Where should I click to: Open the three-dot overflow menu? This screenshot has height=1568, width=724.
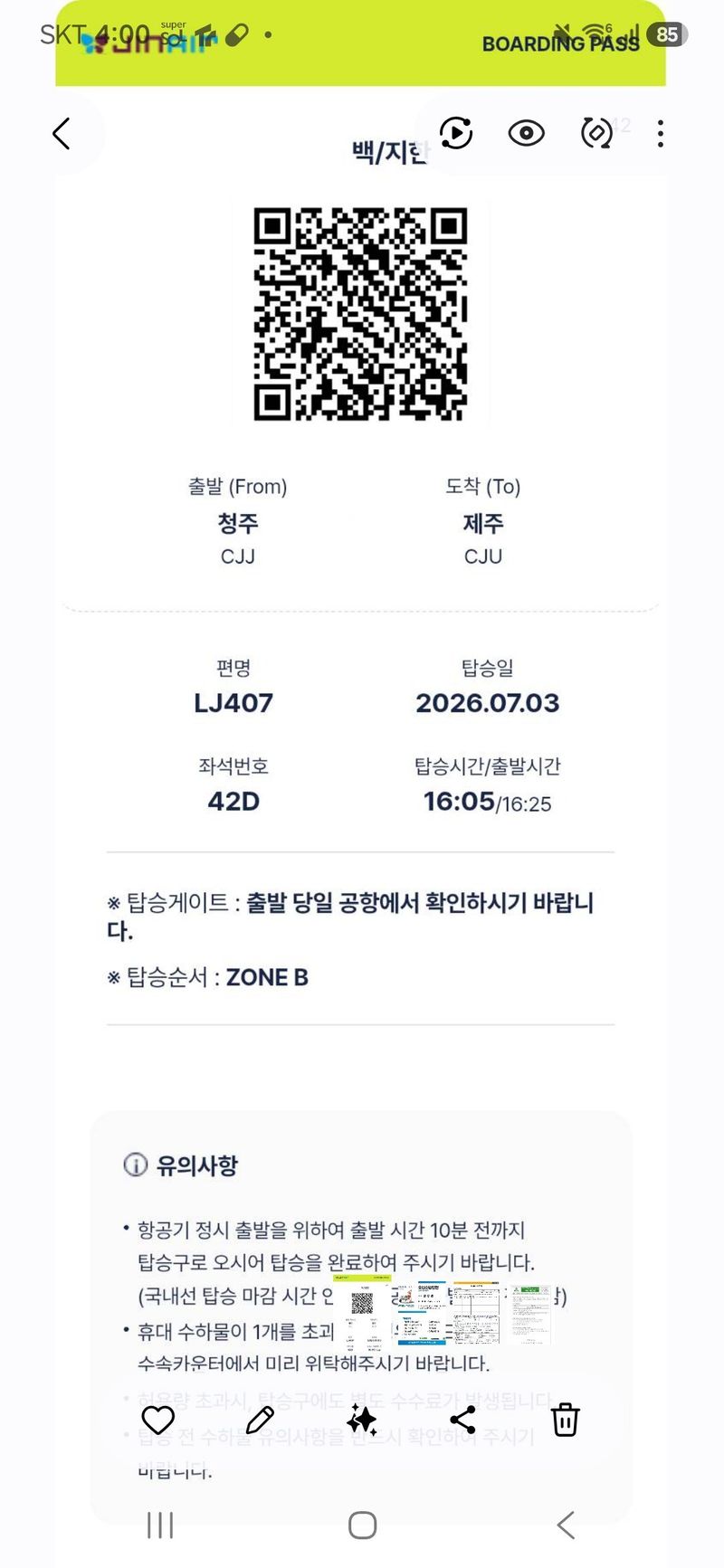(661, 134)
